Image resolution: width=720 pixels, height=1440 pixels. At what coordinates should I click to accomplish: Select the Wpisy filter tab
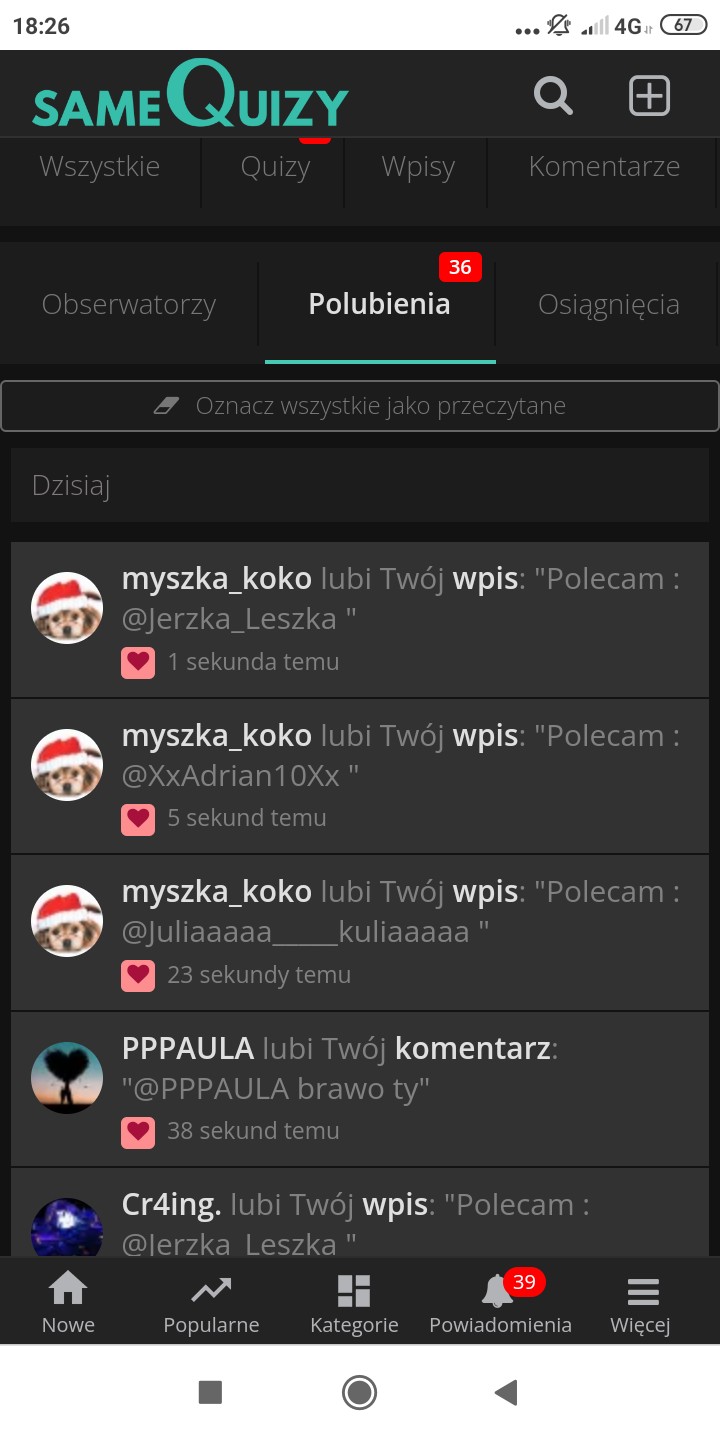click(x=418, y=167)
